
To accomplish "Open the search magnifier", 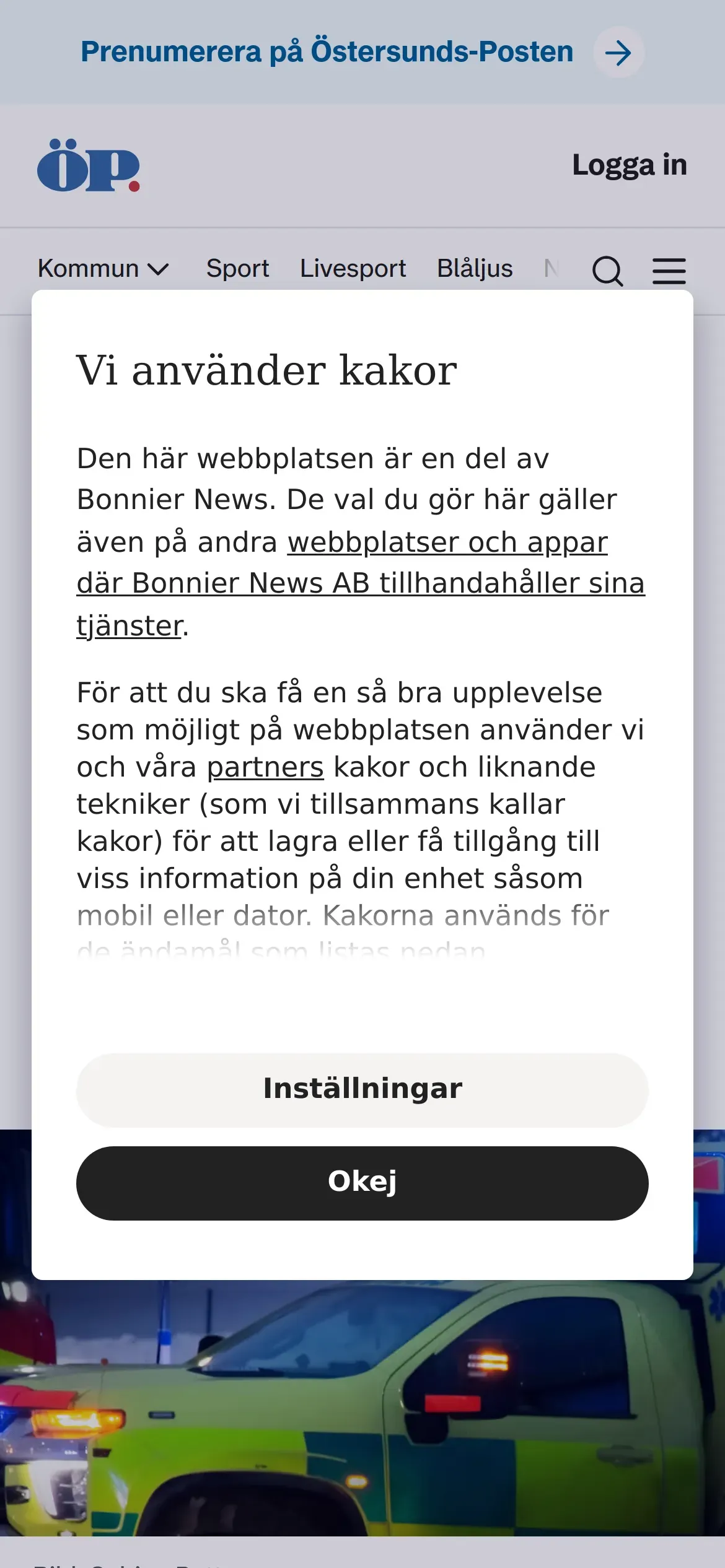I will click(607, 271).
